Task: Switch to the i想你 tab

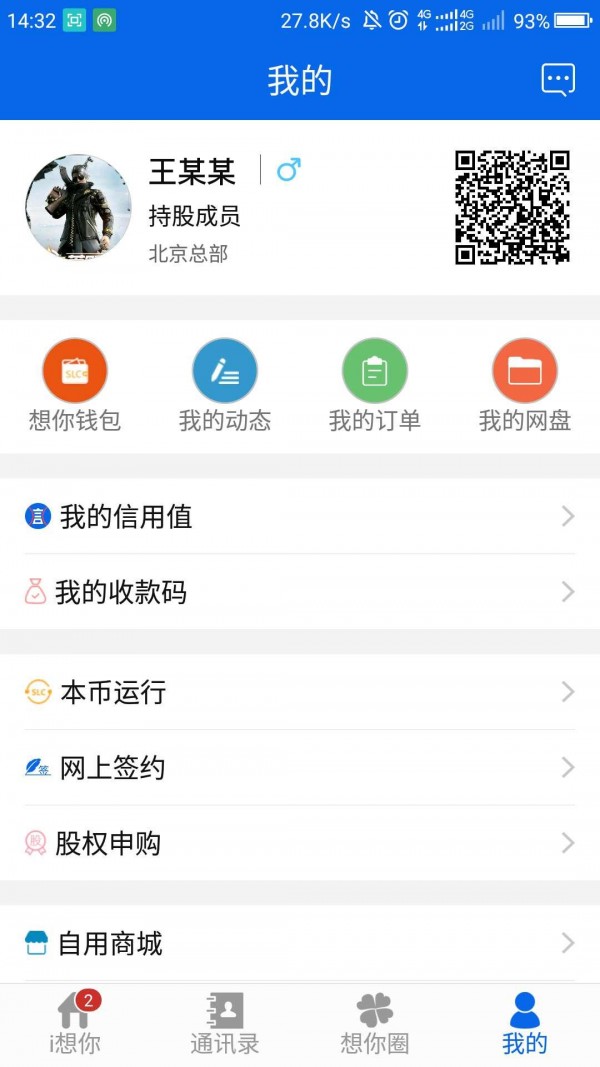Action: 75,1024
